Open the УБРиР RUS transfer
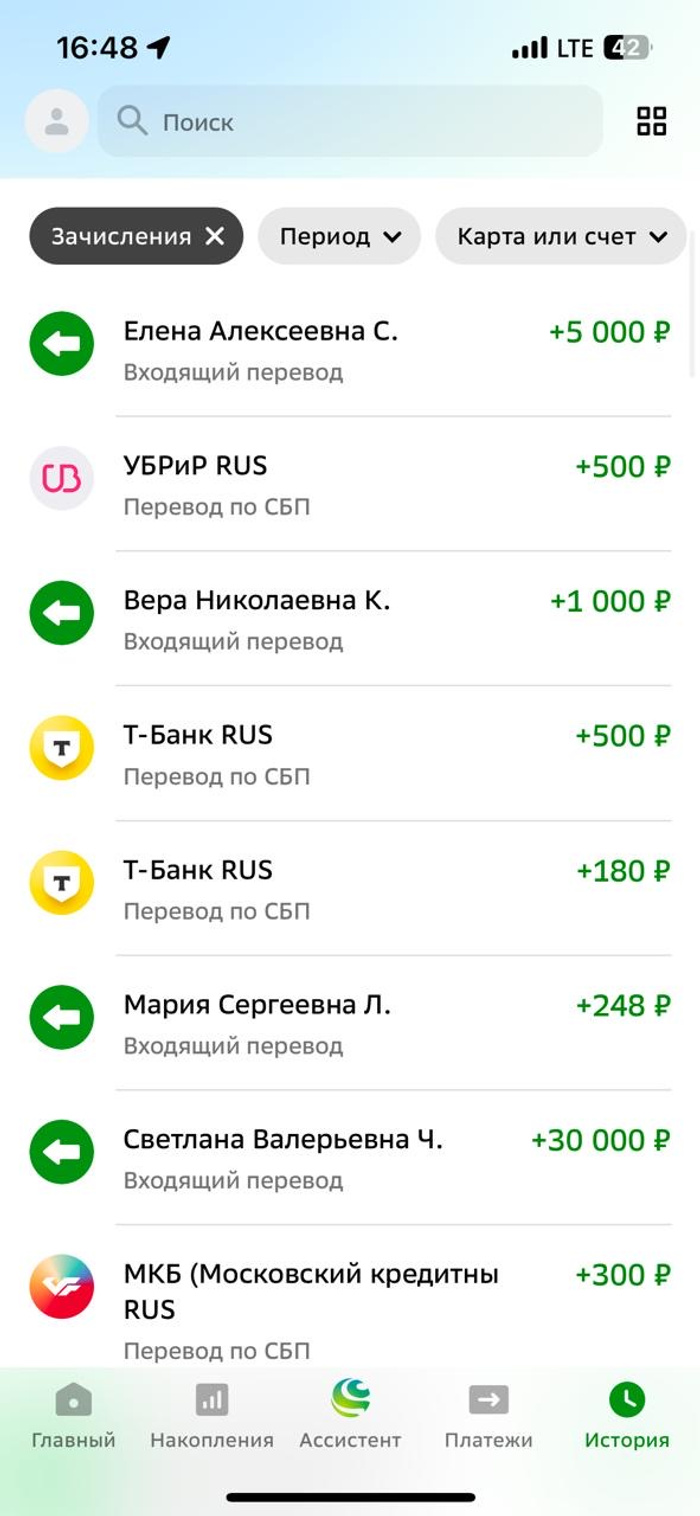The image size is (700, 1516). (x=350, y=484)
